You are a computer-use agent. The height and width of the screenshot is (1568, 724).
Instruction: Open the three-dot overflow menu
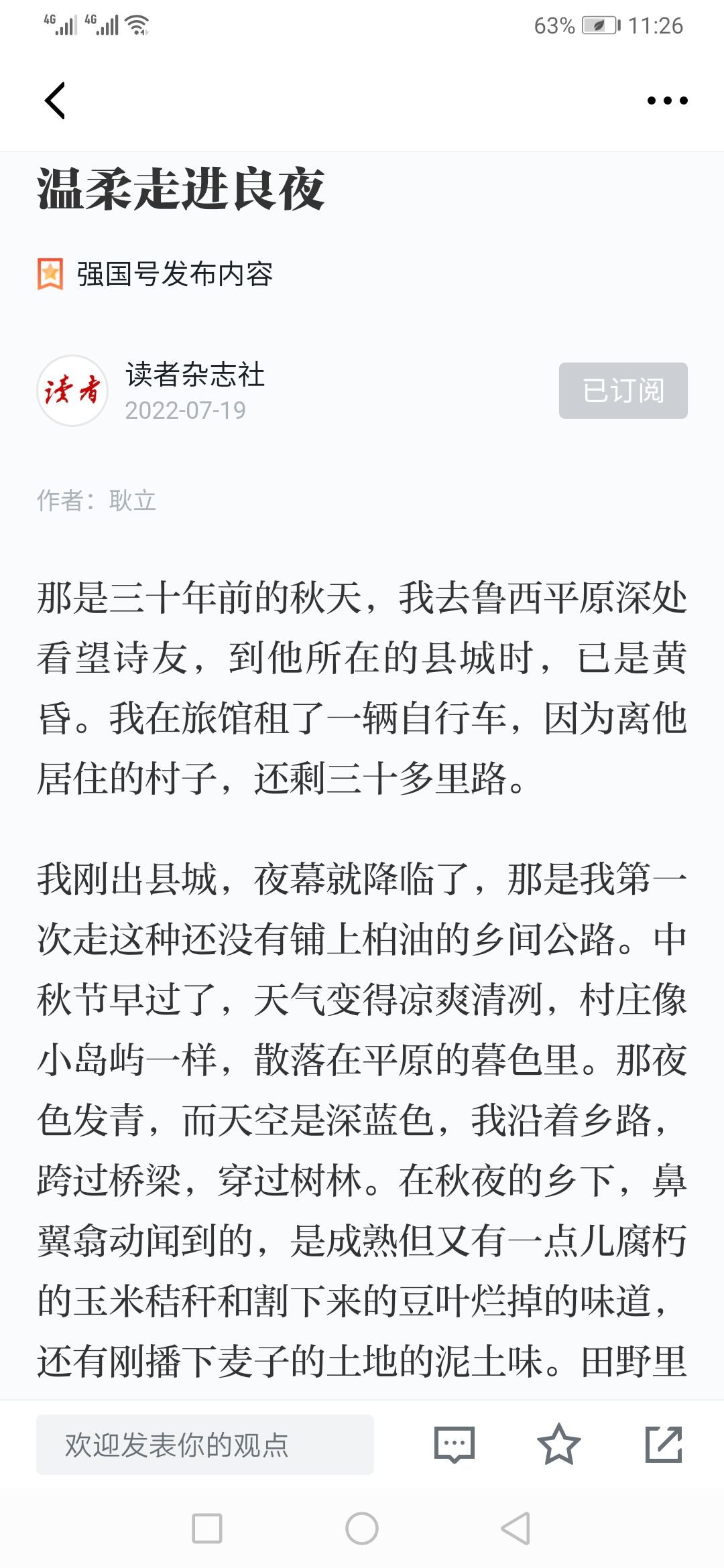point(667,101)
